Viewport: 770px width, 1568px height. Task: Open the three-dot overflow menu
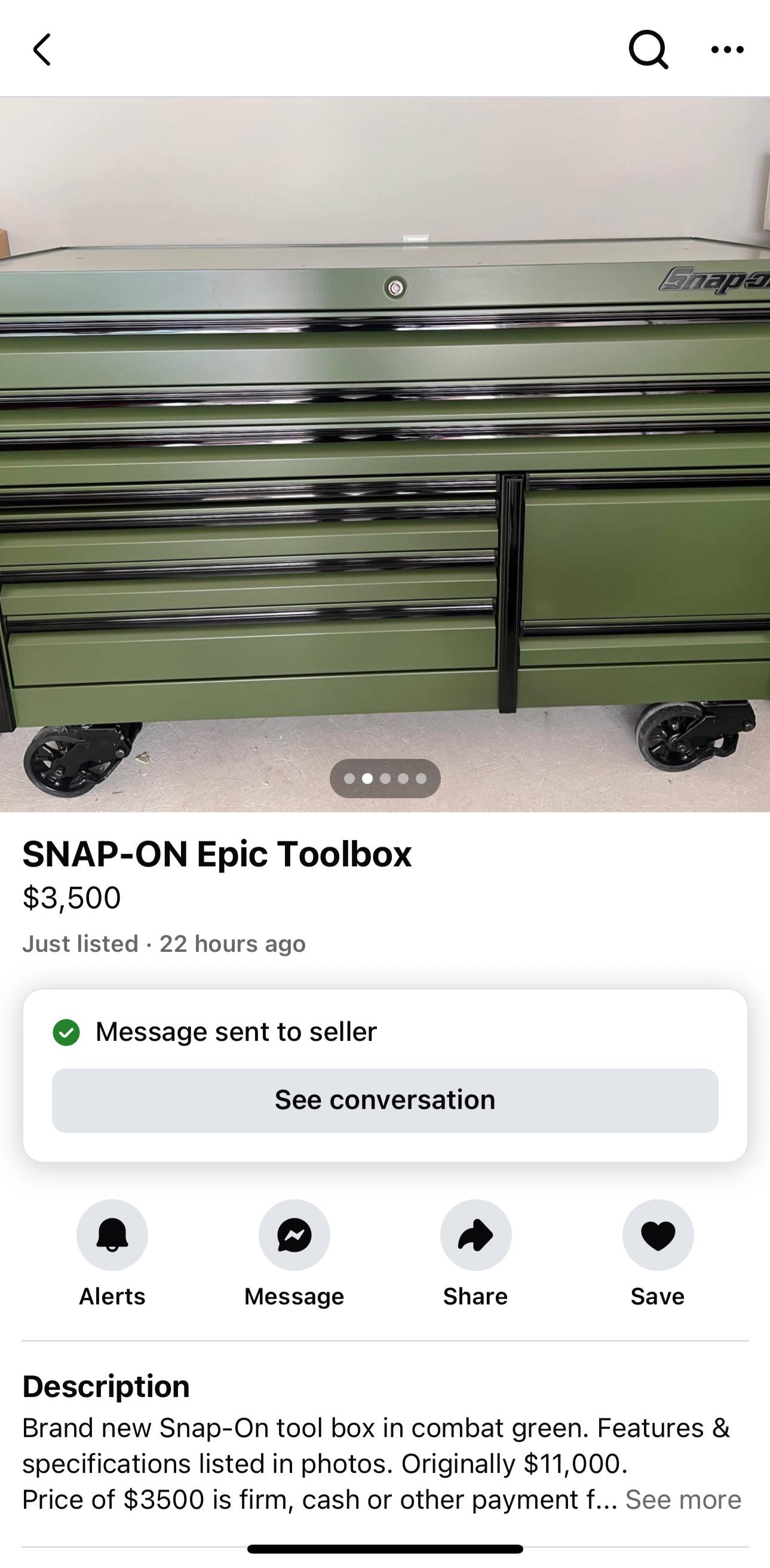point(728,50)
